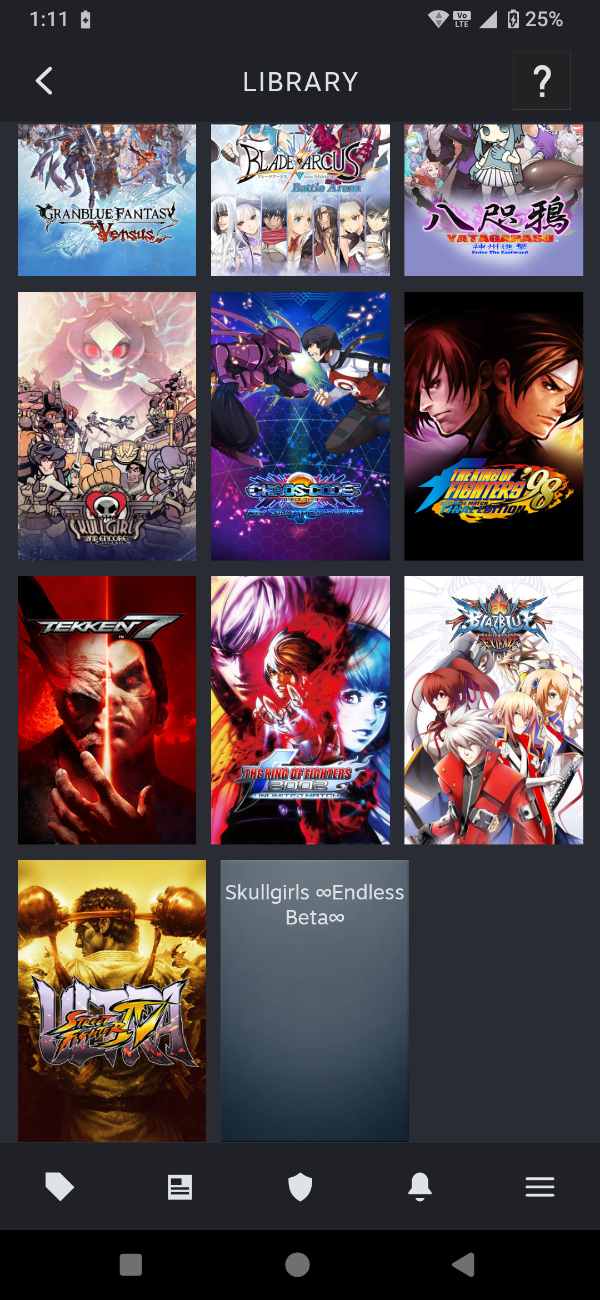Open King of Fighters '98 tile
600x1300 pixels.
pos(493,426)
